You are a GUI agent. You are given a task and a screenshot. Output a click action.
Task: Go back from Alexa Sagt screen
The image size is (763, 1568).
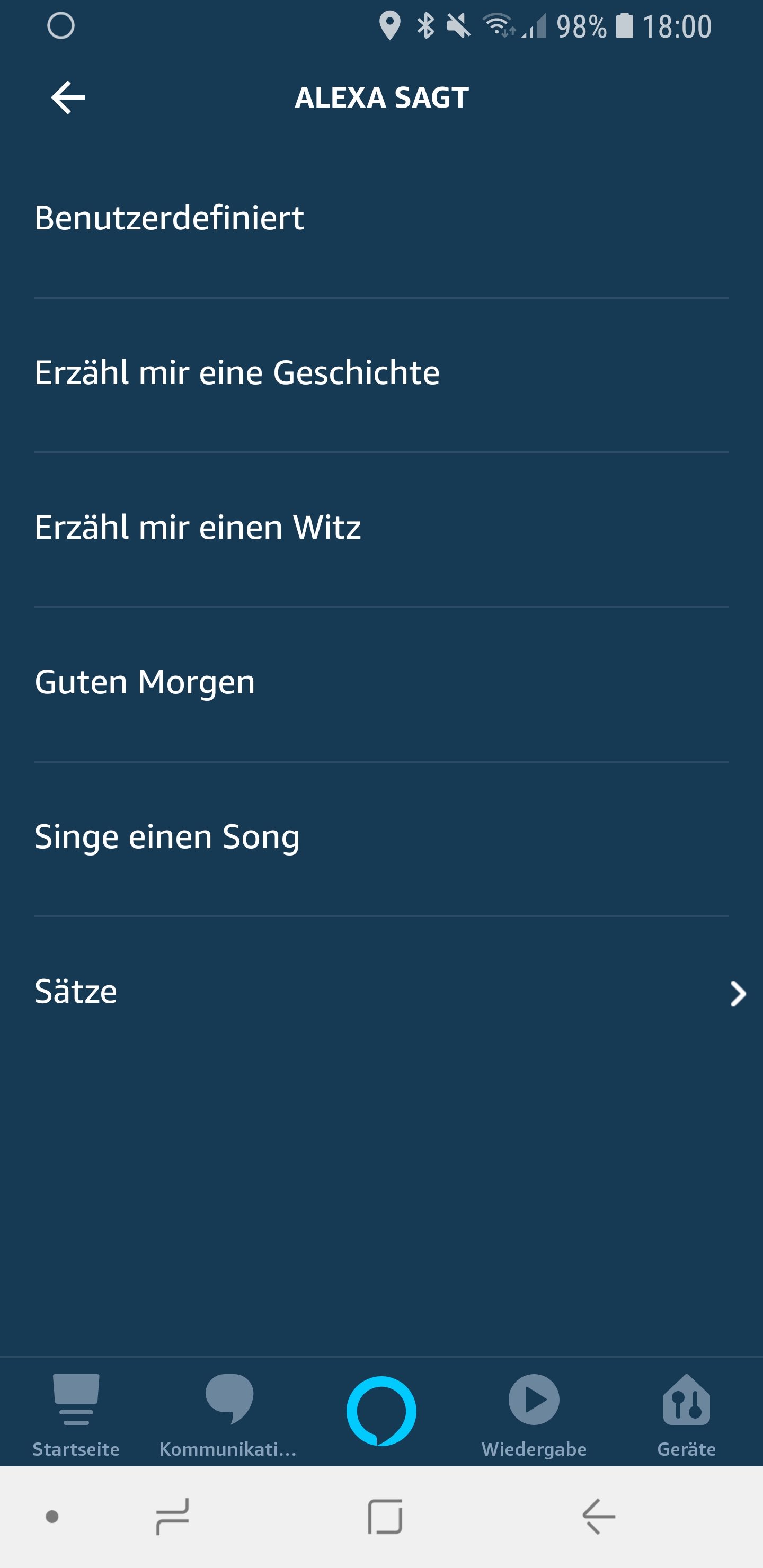(67, 97)
